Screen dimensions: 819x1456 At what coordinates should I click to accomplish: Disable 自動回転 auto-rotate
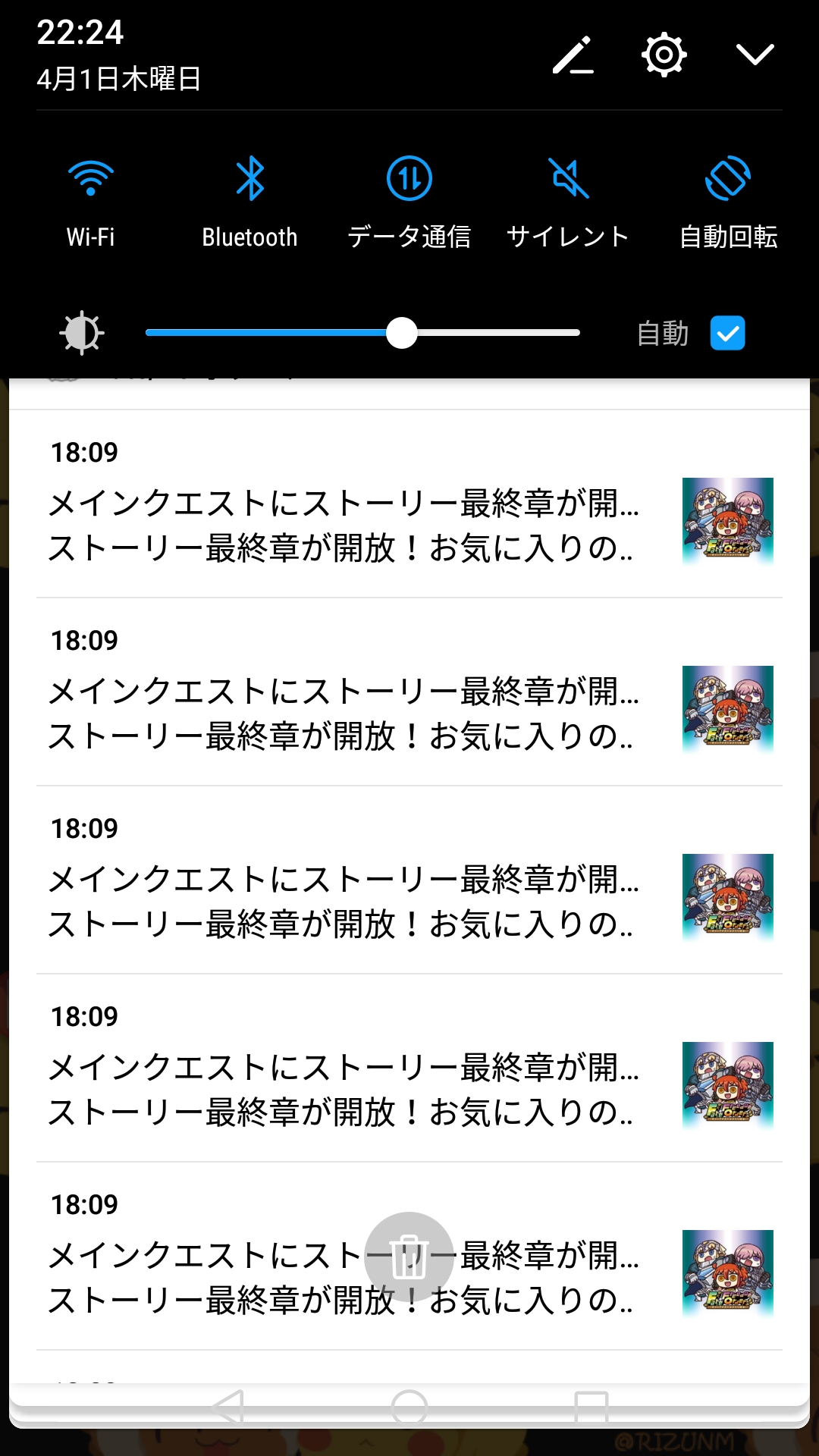point(728,180)
